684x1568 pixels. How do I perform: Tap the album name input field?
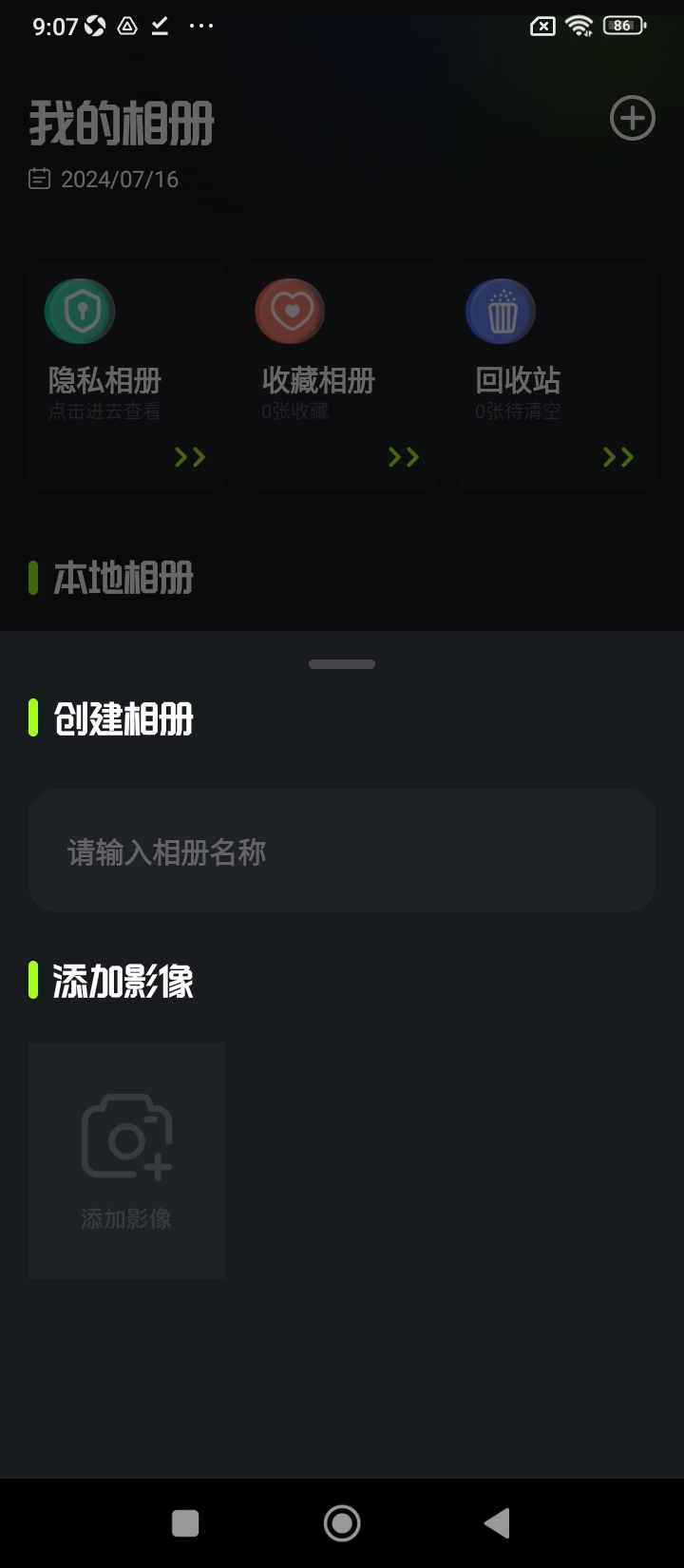click(342, 851)
